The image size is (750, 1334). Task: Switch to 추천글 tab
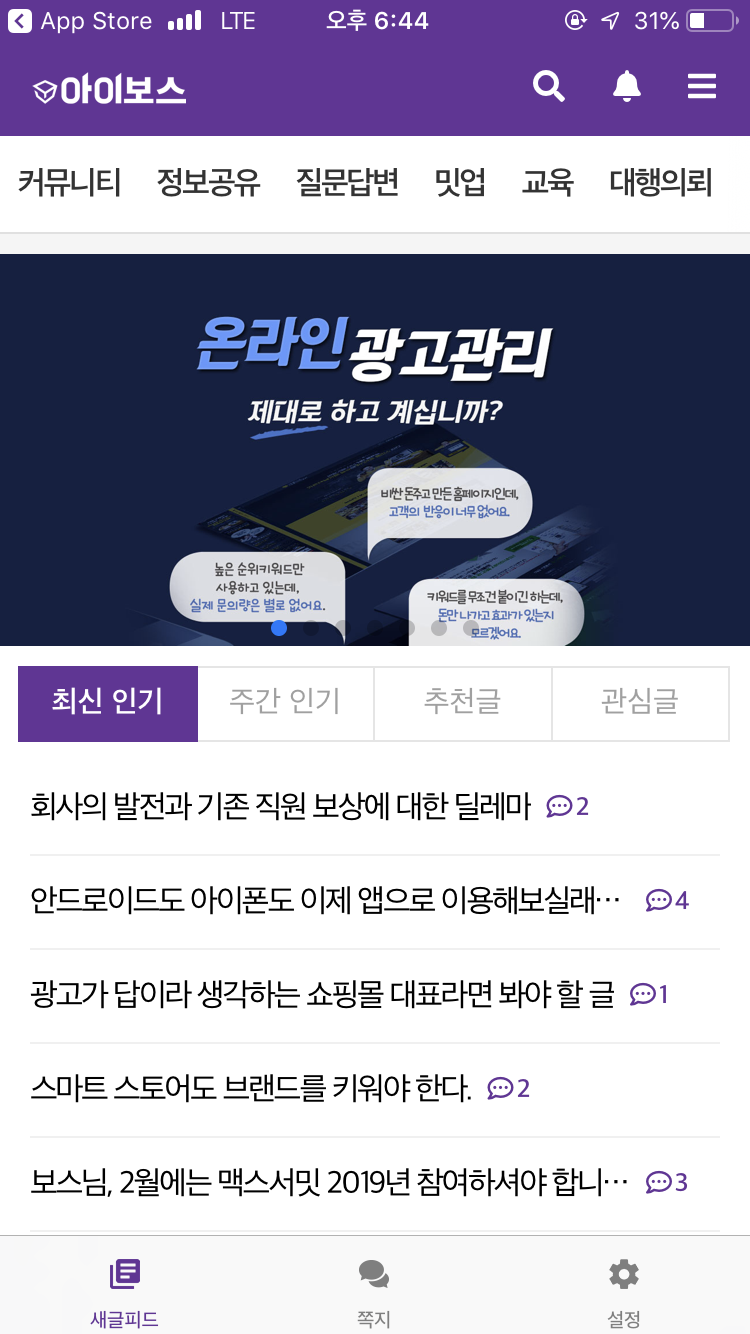pyautogui.click(x=462, y=703)
